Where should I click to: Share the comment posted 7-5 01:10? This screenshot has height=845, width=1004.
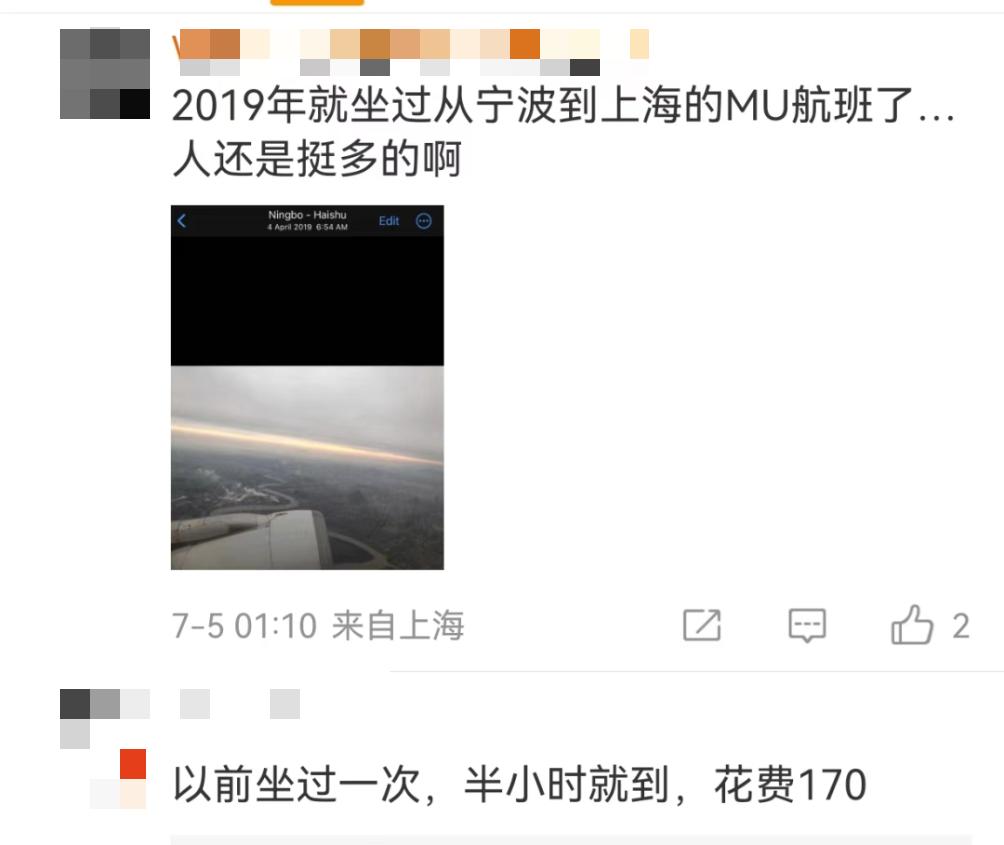tap(702, 625)
